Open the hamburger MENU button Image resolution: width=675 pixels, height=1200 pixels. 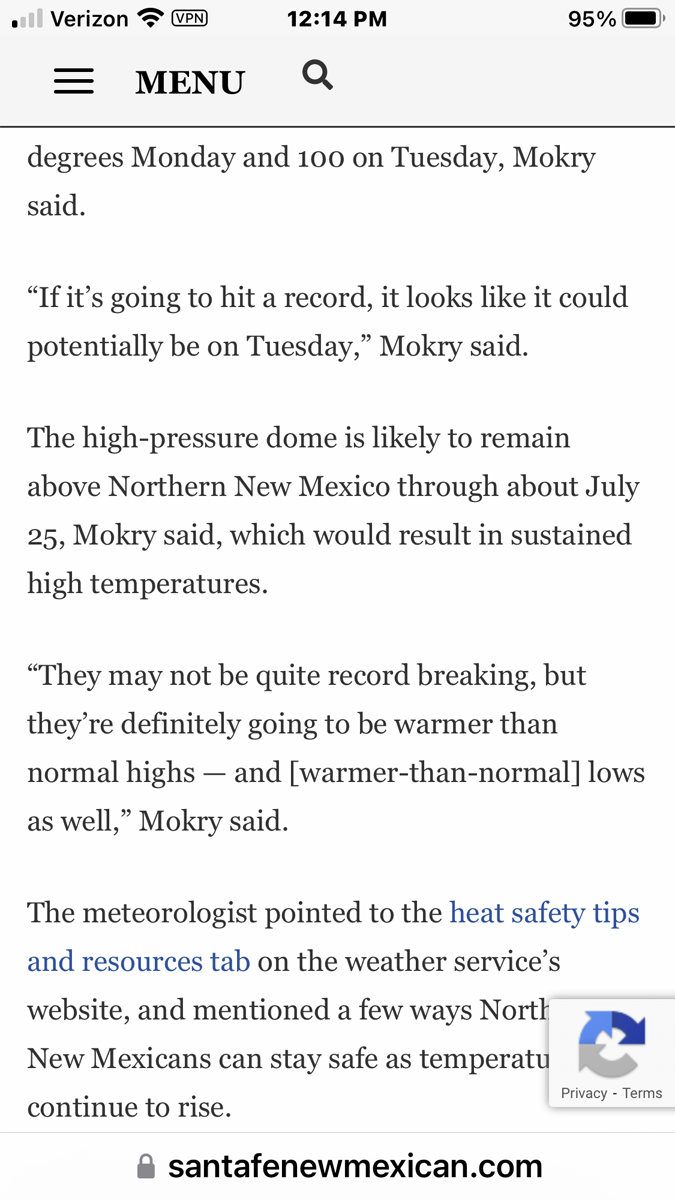pos(149,82)
